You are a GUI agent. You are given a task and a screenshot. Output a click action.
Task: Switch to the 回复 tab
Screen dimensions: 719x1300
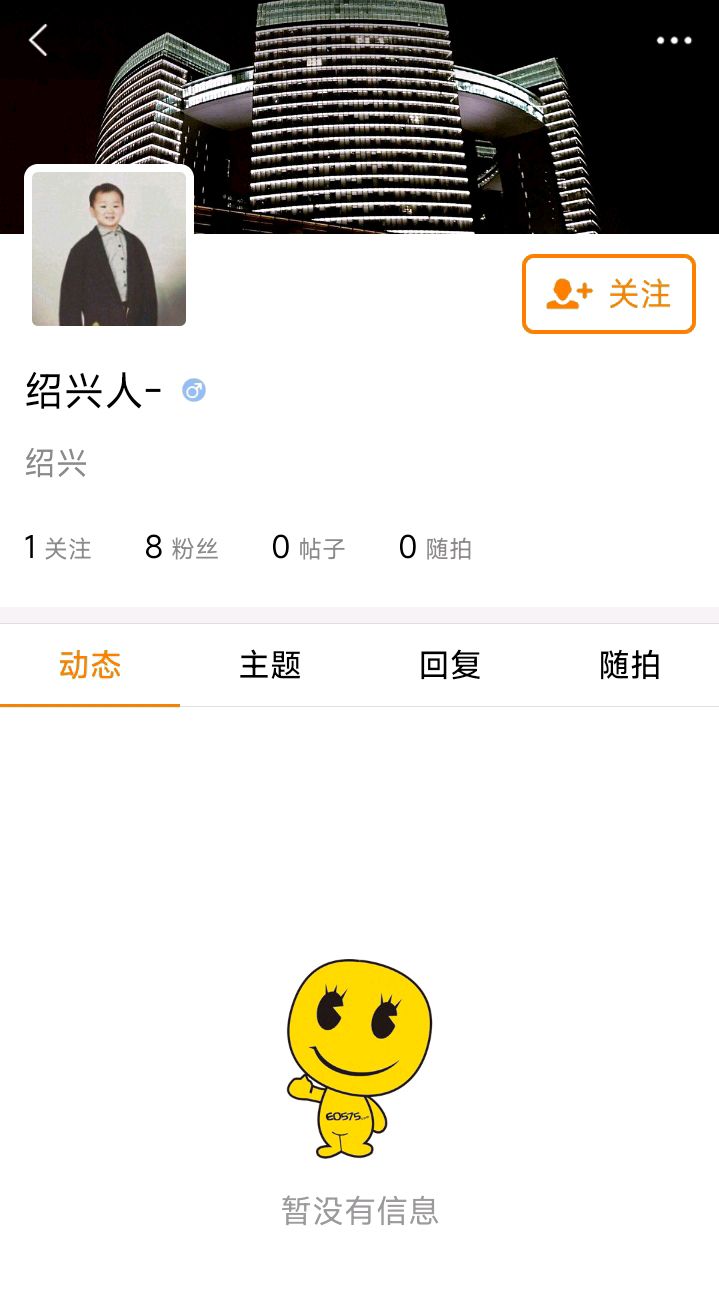point(450,665)
